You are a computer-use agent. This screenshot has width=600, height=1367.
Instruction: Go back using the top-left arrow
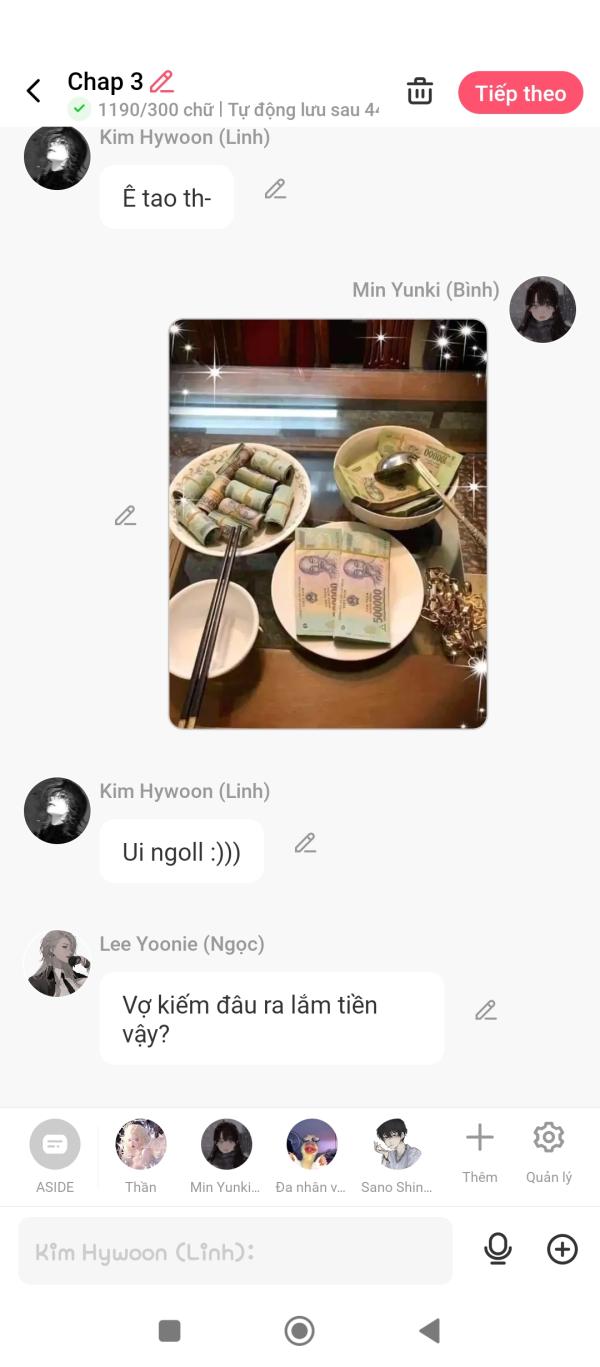33,92
